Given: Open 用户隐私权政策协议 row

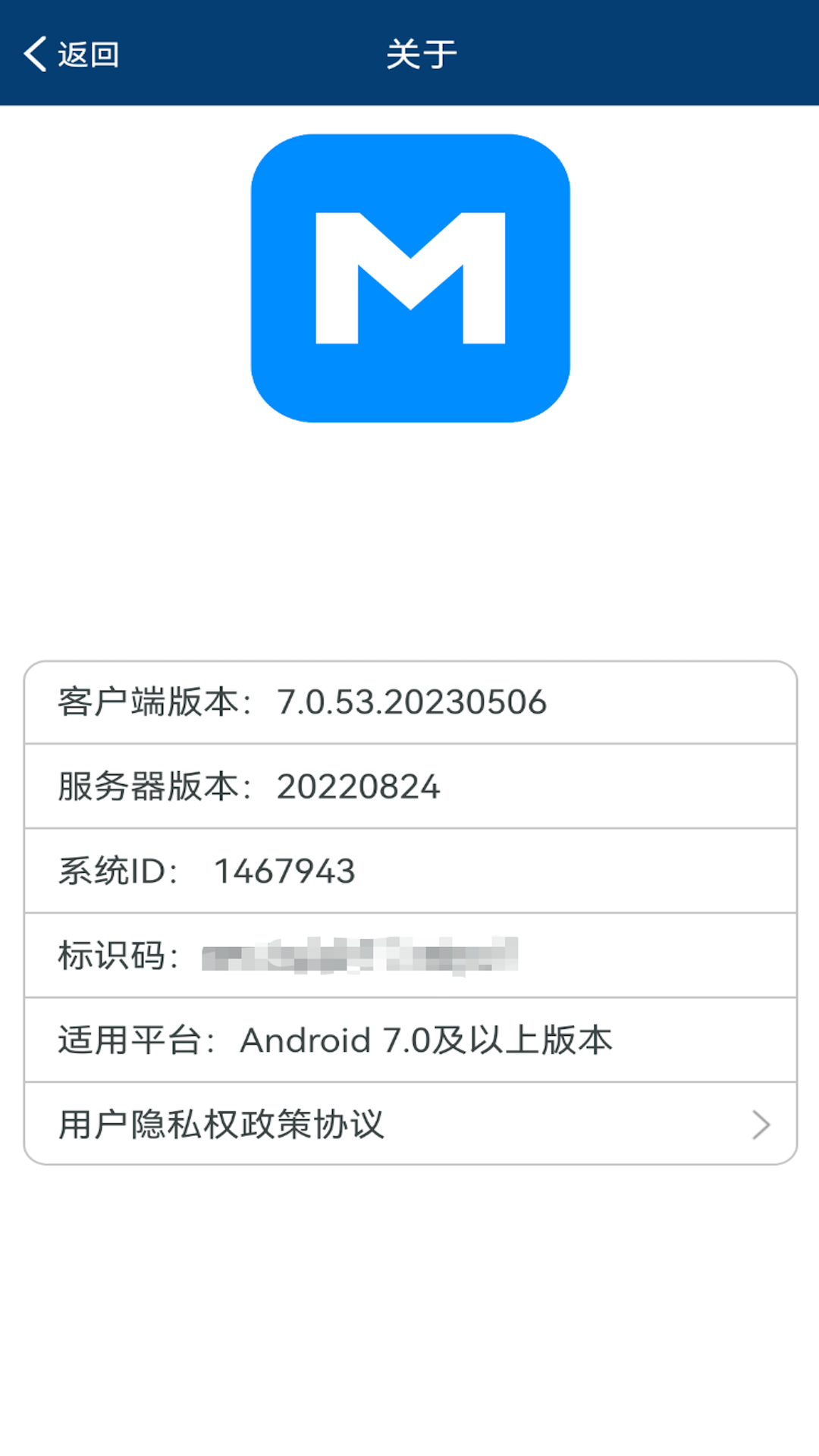Looking at the screenshot, I should [x=409, y=1124].
